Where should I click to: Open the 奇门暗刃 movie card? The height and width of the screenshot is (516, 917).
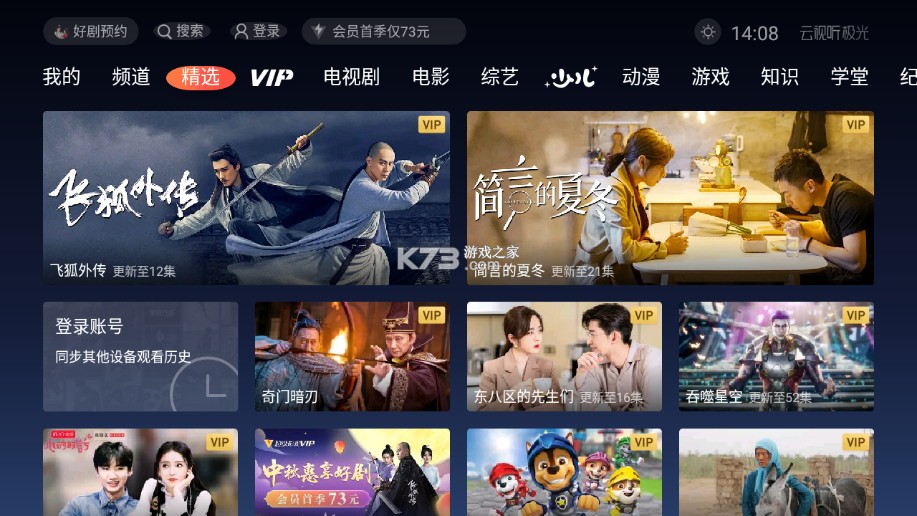coord(352,356)
